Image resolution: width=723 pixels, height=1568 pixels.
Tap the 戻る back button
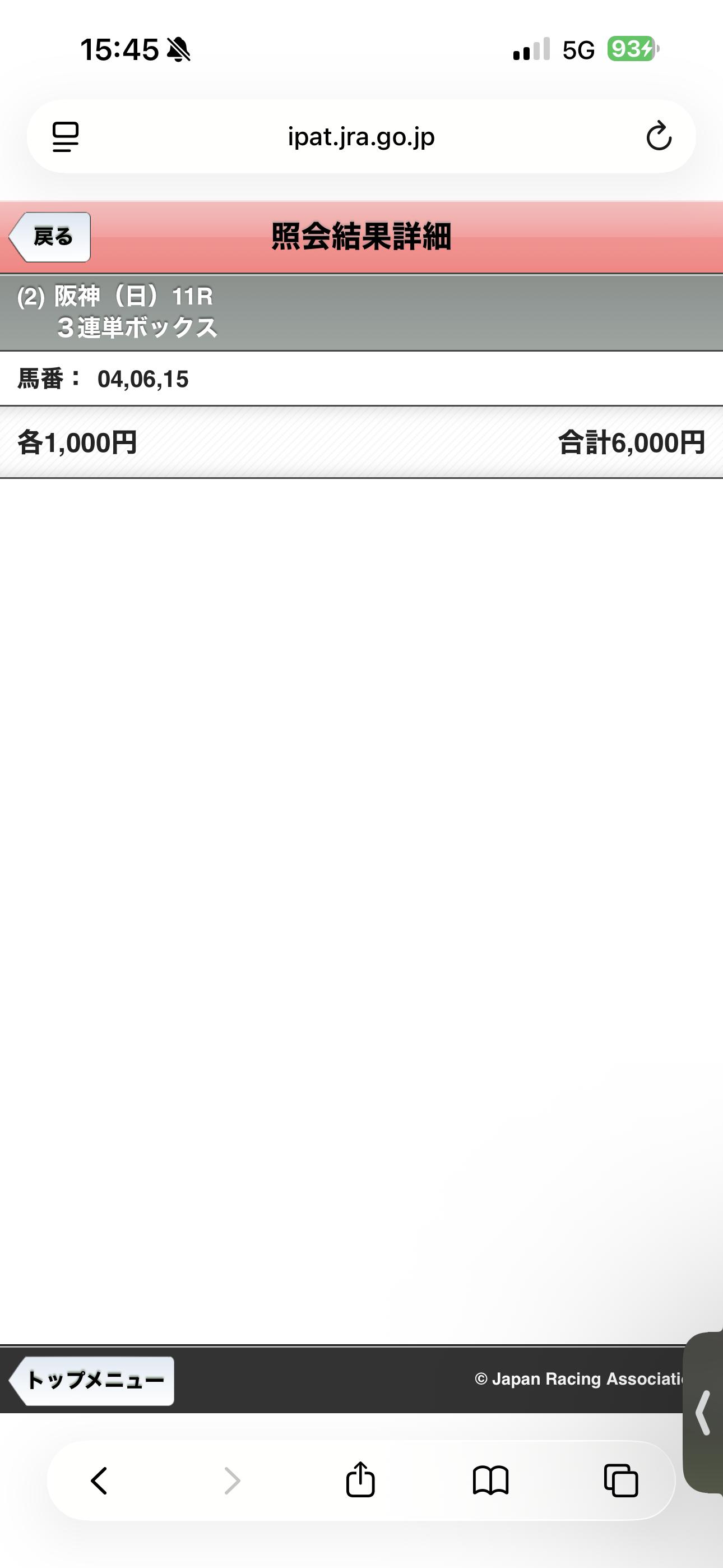51,237
